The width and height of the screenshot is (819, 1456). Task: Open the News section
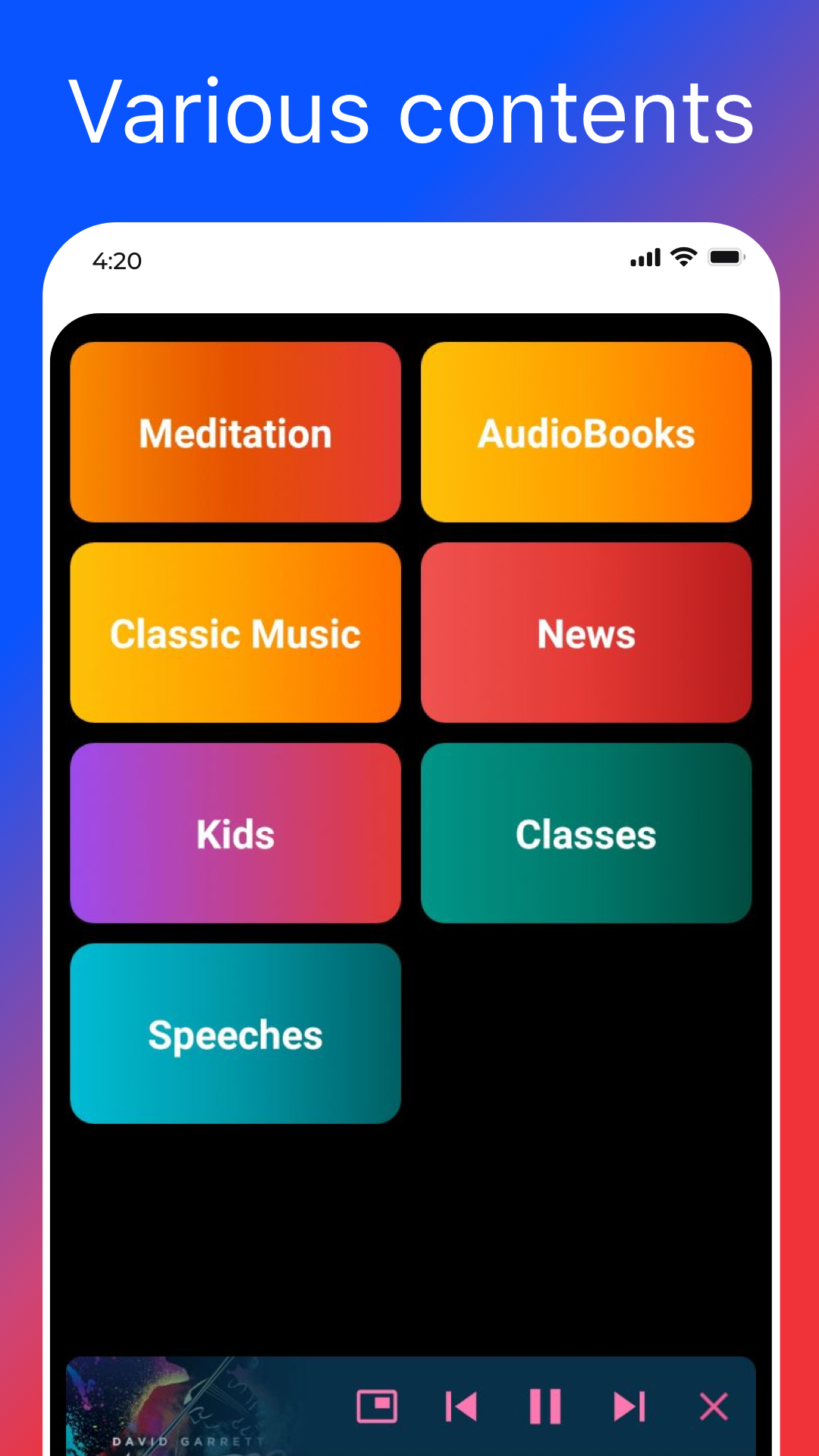[586, 634]
